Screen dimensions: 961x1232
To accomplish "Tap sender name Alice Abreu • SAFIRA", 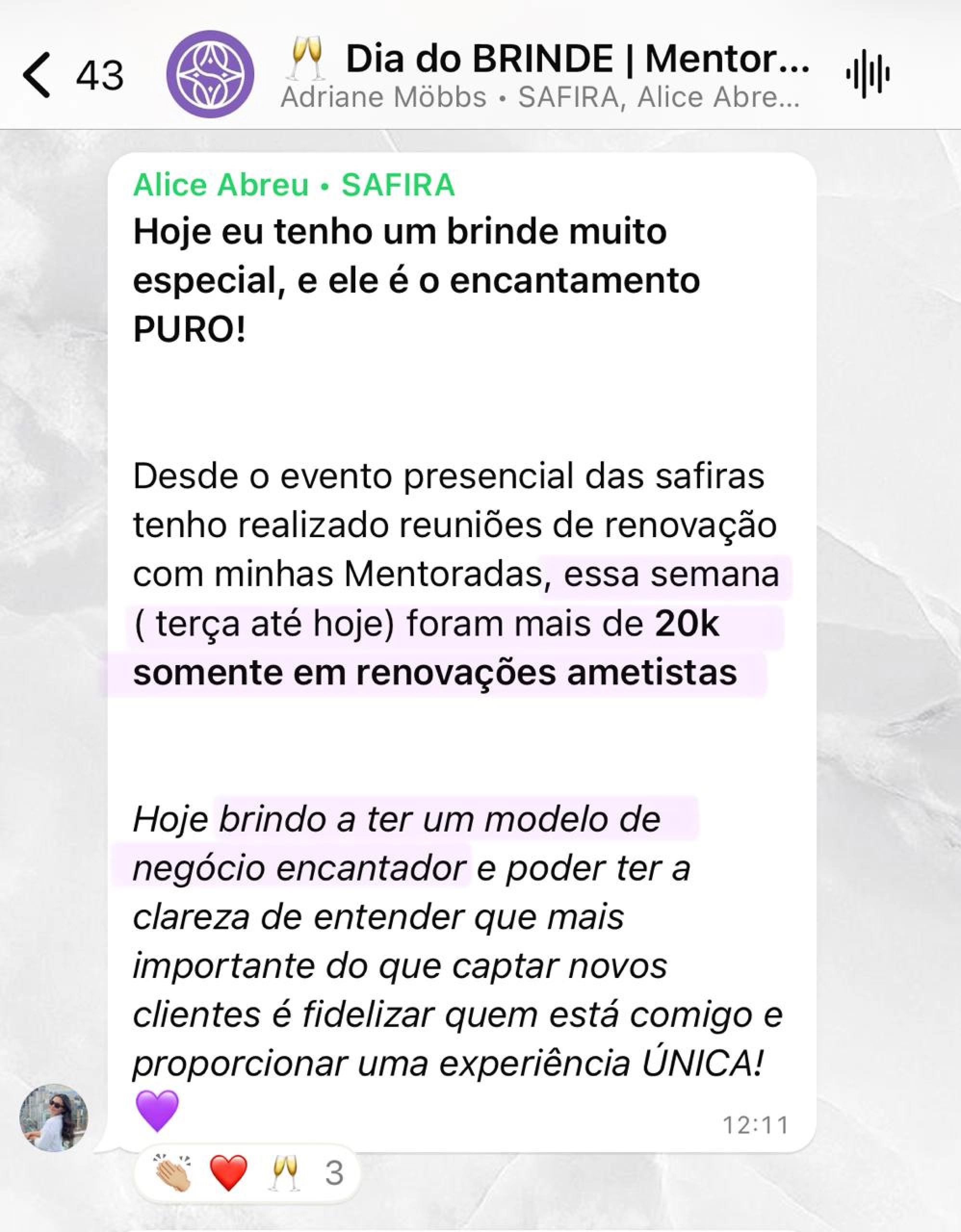I will pyautogui.click(x=294, y=185).
